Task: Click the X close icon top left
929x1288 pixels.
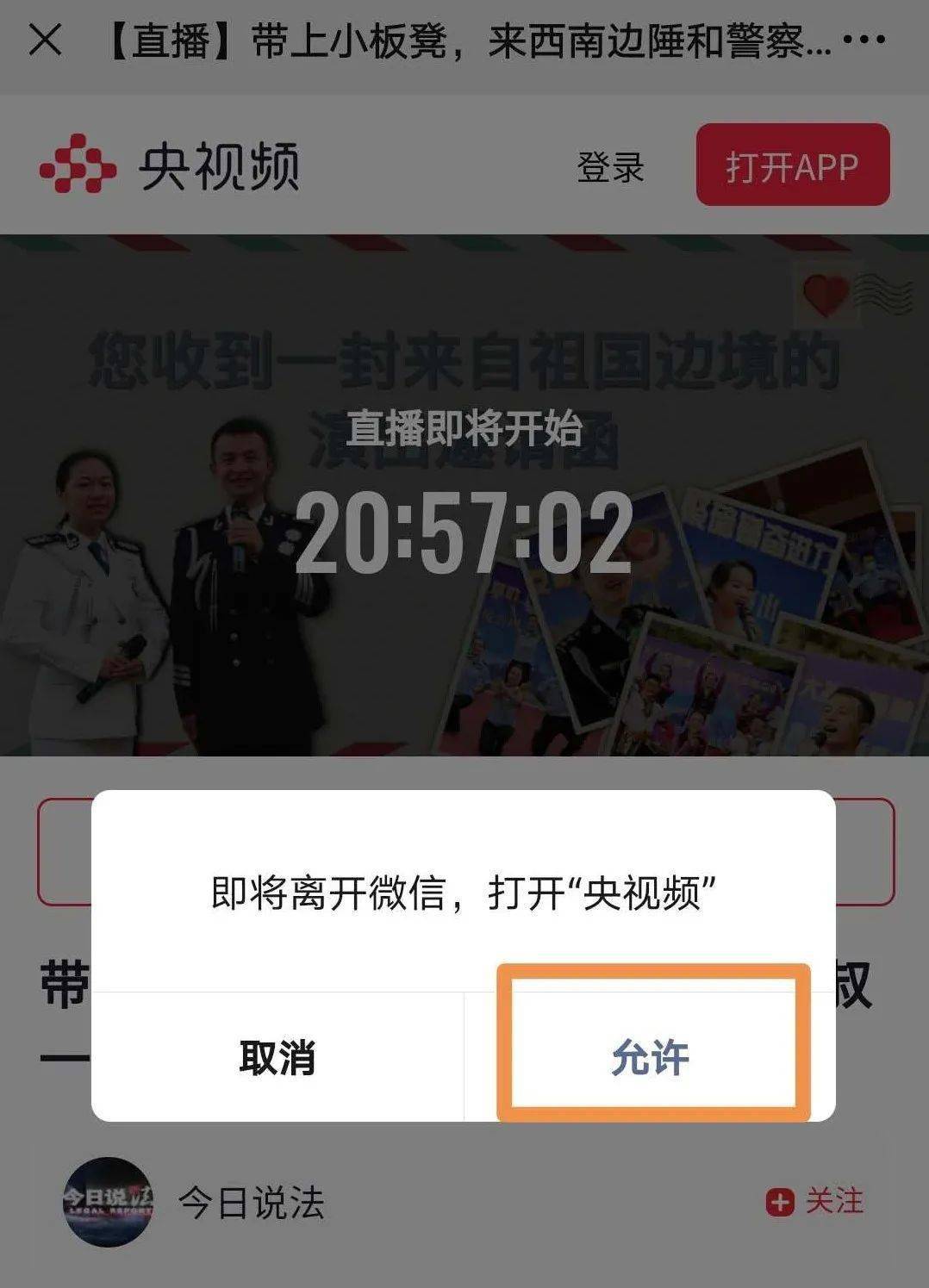Action: pyautogui.click(x=45, y=38)
